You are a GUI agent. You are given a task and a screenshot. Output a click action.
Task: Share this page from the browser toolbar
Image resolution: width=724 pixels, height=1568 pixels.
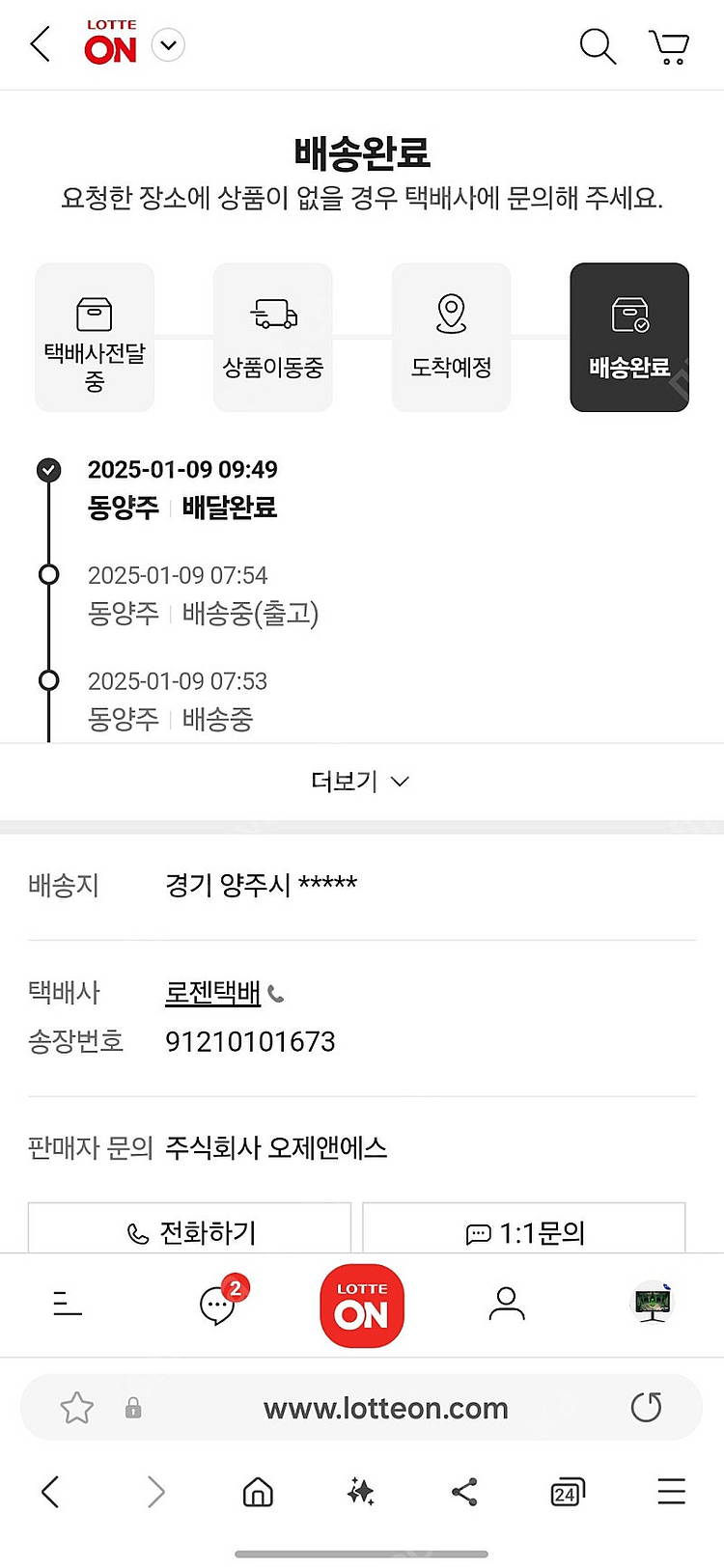pyautogui.click(x=464, y=1493)
